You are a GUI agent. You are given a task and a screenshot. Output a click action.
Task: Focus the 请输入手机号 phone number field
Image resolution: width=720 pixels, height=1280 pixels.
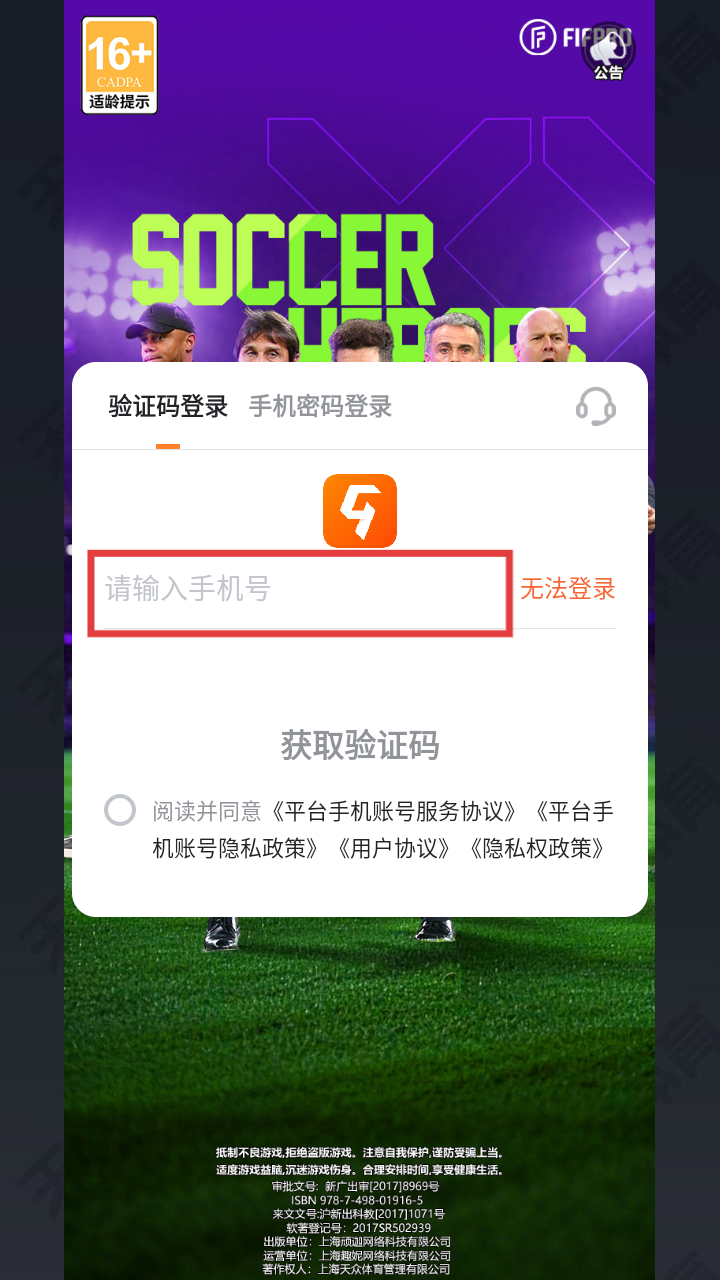pos(300,593)
